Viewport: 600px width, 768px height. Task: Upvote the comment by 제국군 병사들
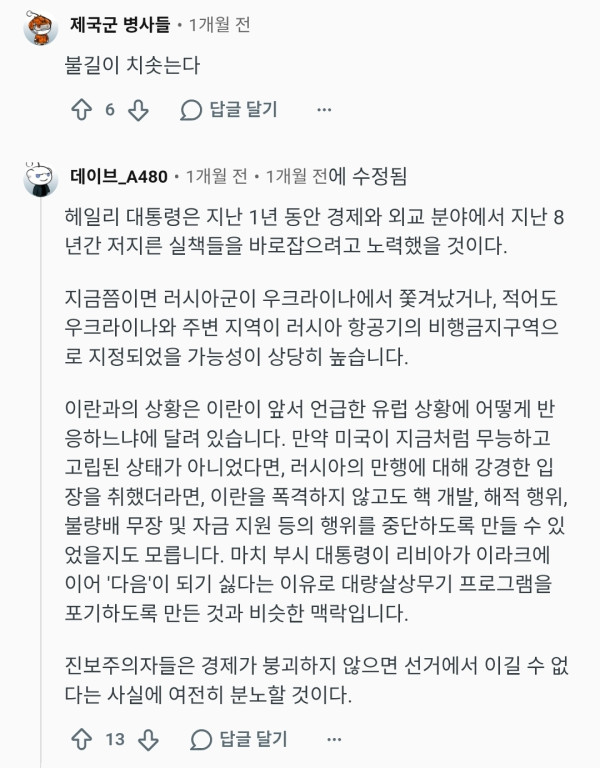pyautogui.click(x=82, y=110)
